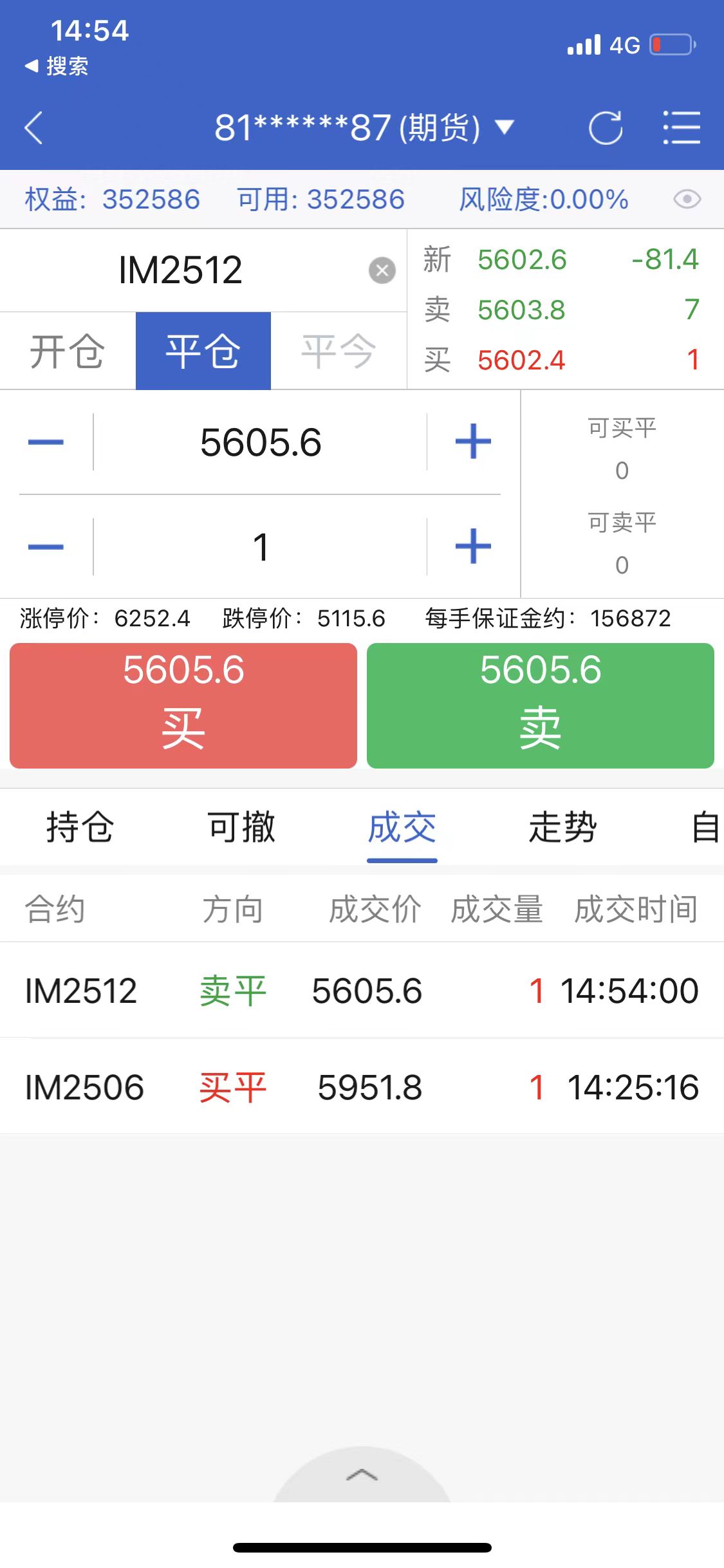
Task: Open the list menu icon
Action: 682,127
